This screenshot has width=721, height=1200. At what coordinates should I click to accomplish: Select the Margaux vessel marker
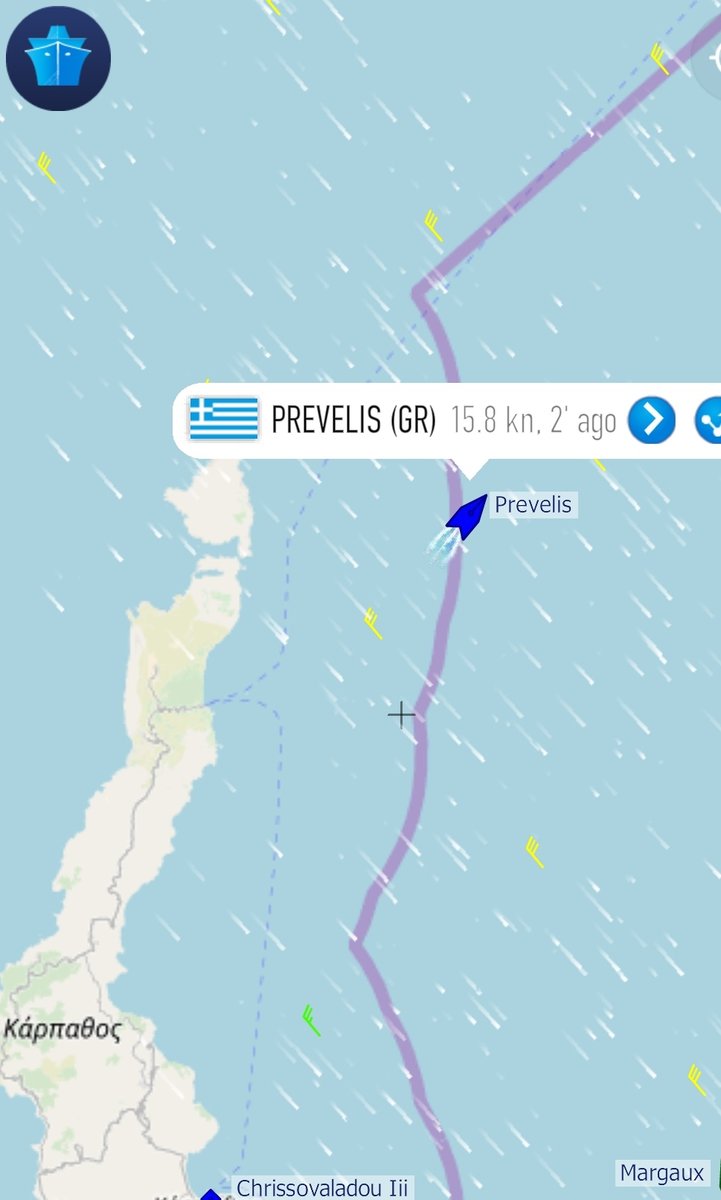(x=716, y=1174)
